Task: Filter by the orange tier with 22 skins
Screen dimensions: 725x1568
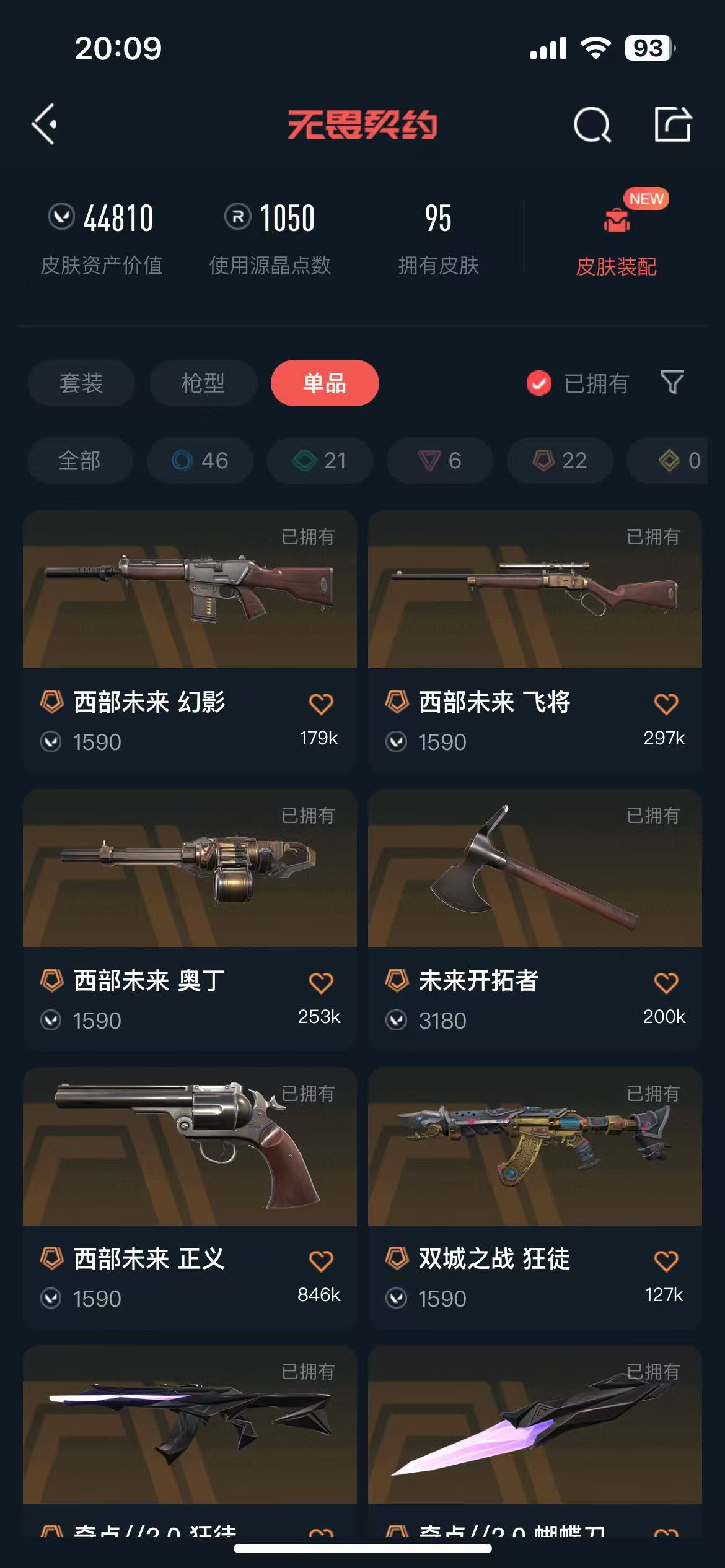Action: pyautogui.click(x=560, y=461)
